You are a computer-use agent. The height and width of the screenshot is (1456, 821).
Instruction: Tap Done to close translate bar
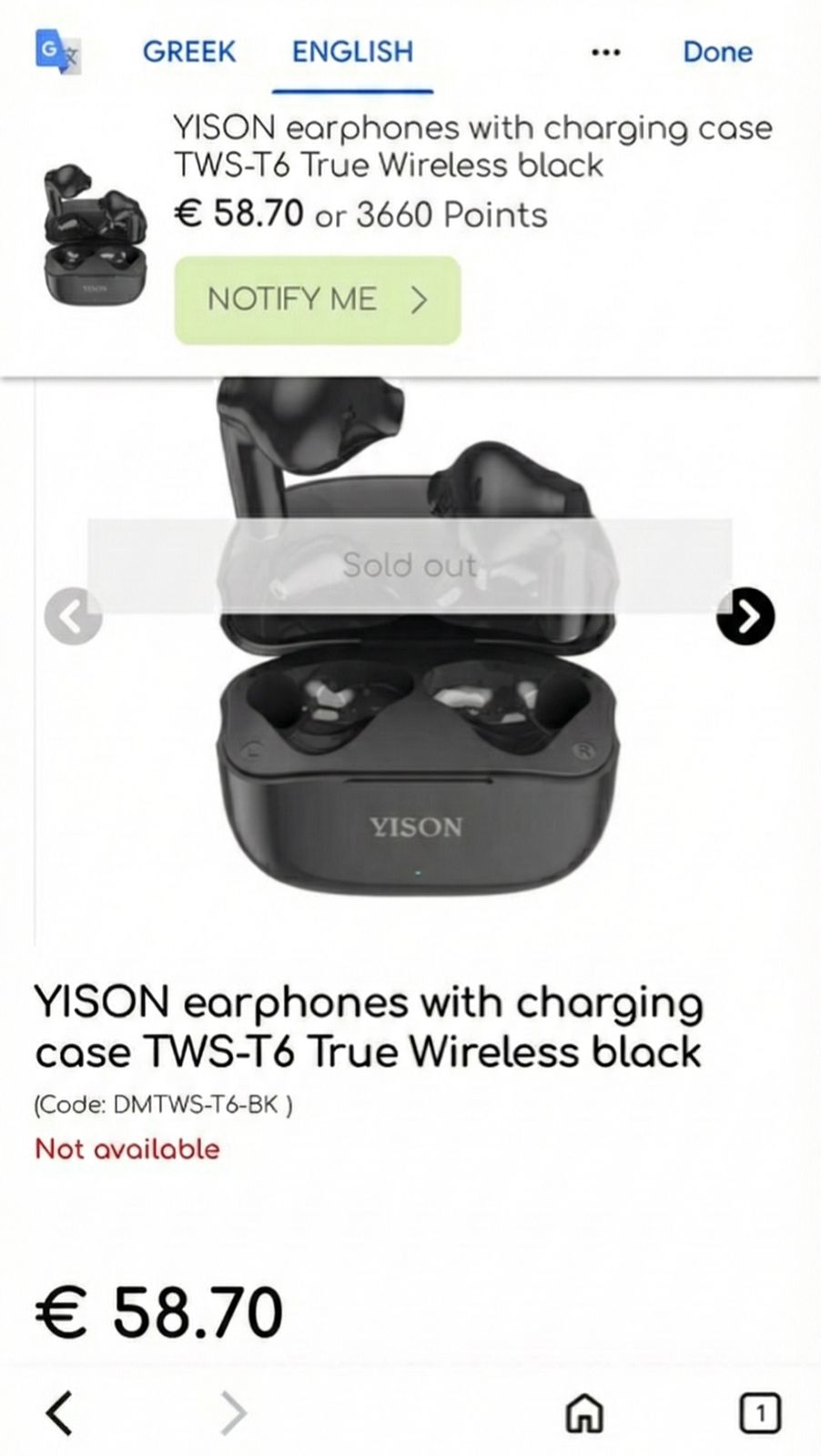click(x=717, y=52)
